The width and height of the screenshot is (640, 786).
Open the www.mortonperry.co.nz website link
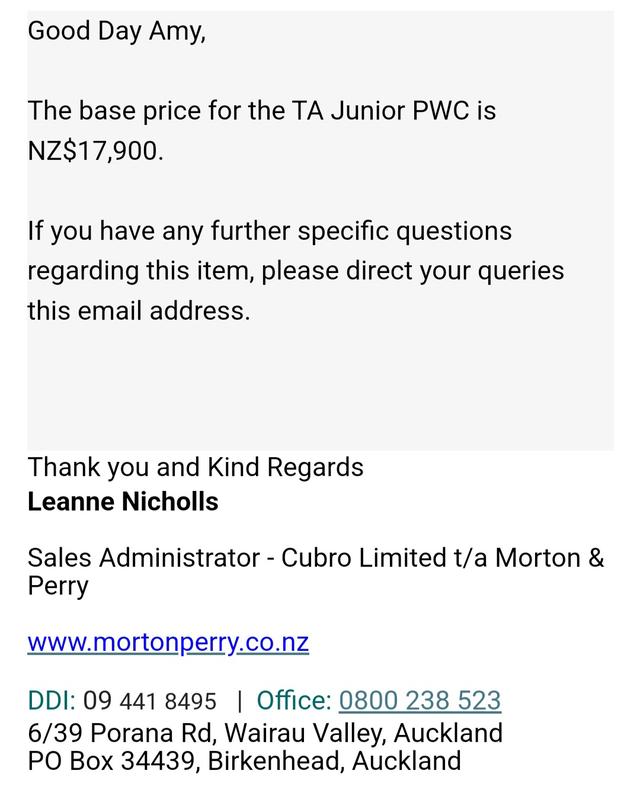point(168,642)
